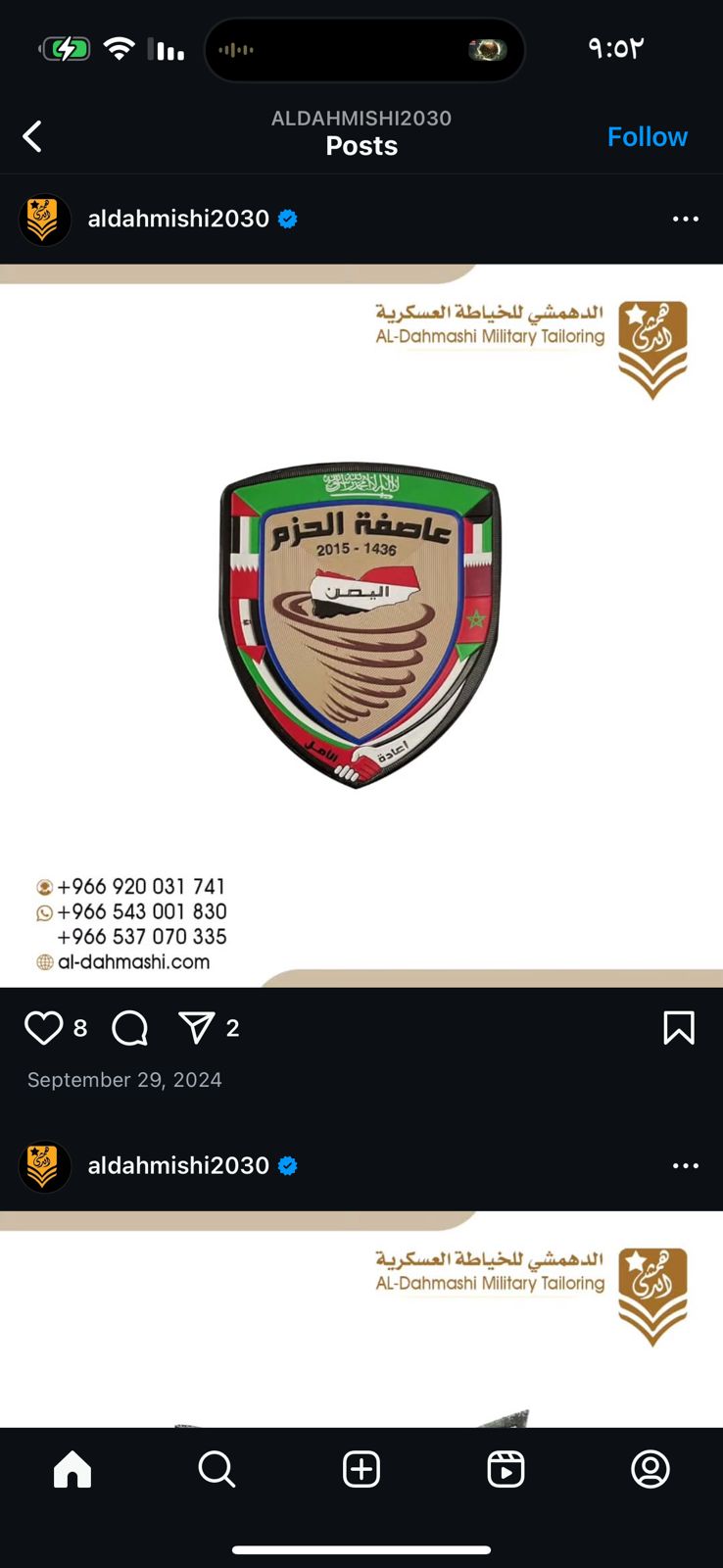Open your own profile tab
This screenshot has height=1568, width=723.
tap(651, 1469)
